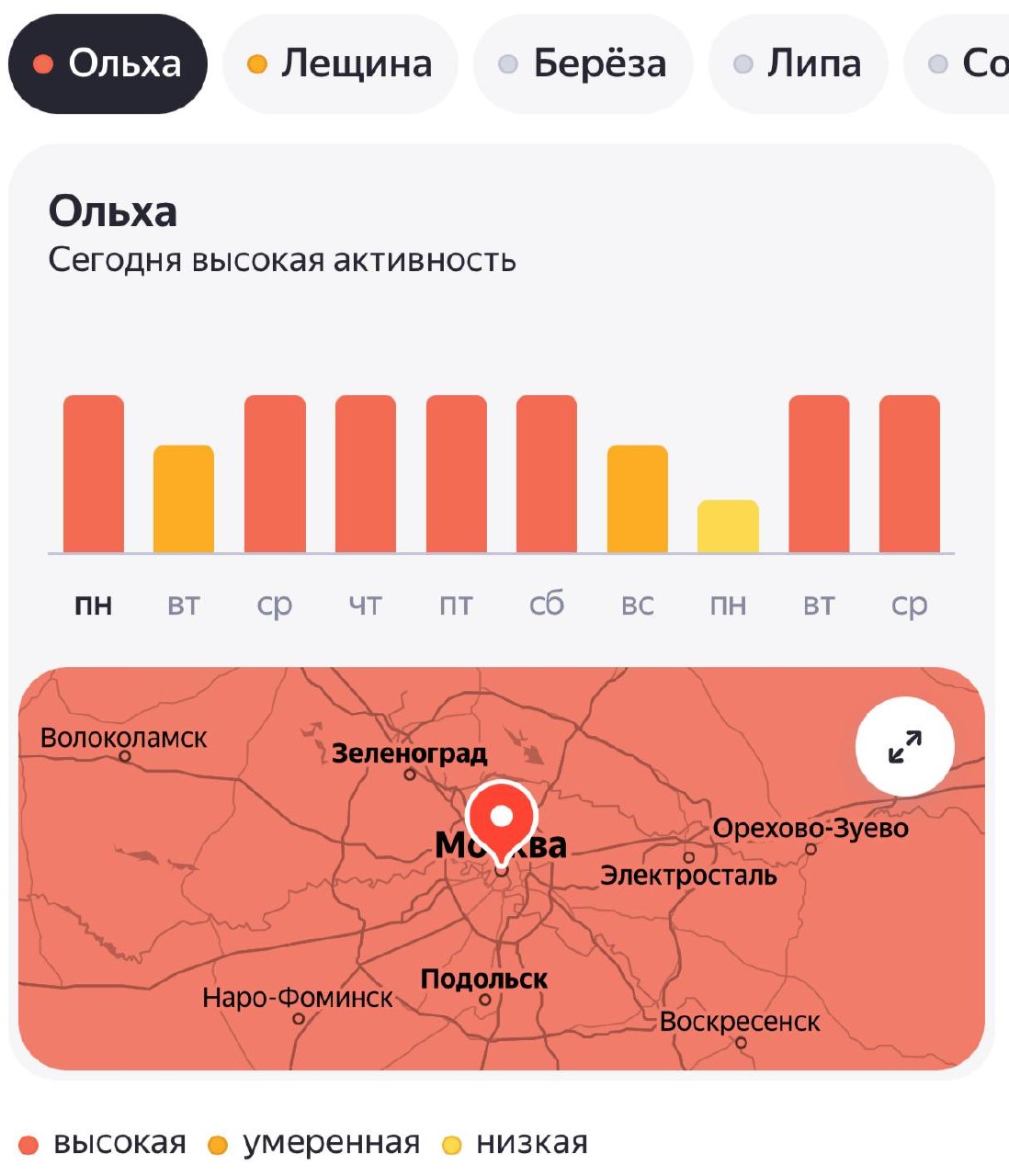Expand the pollen map to fullscreen
Screen dimensions: 1009x1176
pyautogui.click(x=904, y=747)
